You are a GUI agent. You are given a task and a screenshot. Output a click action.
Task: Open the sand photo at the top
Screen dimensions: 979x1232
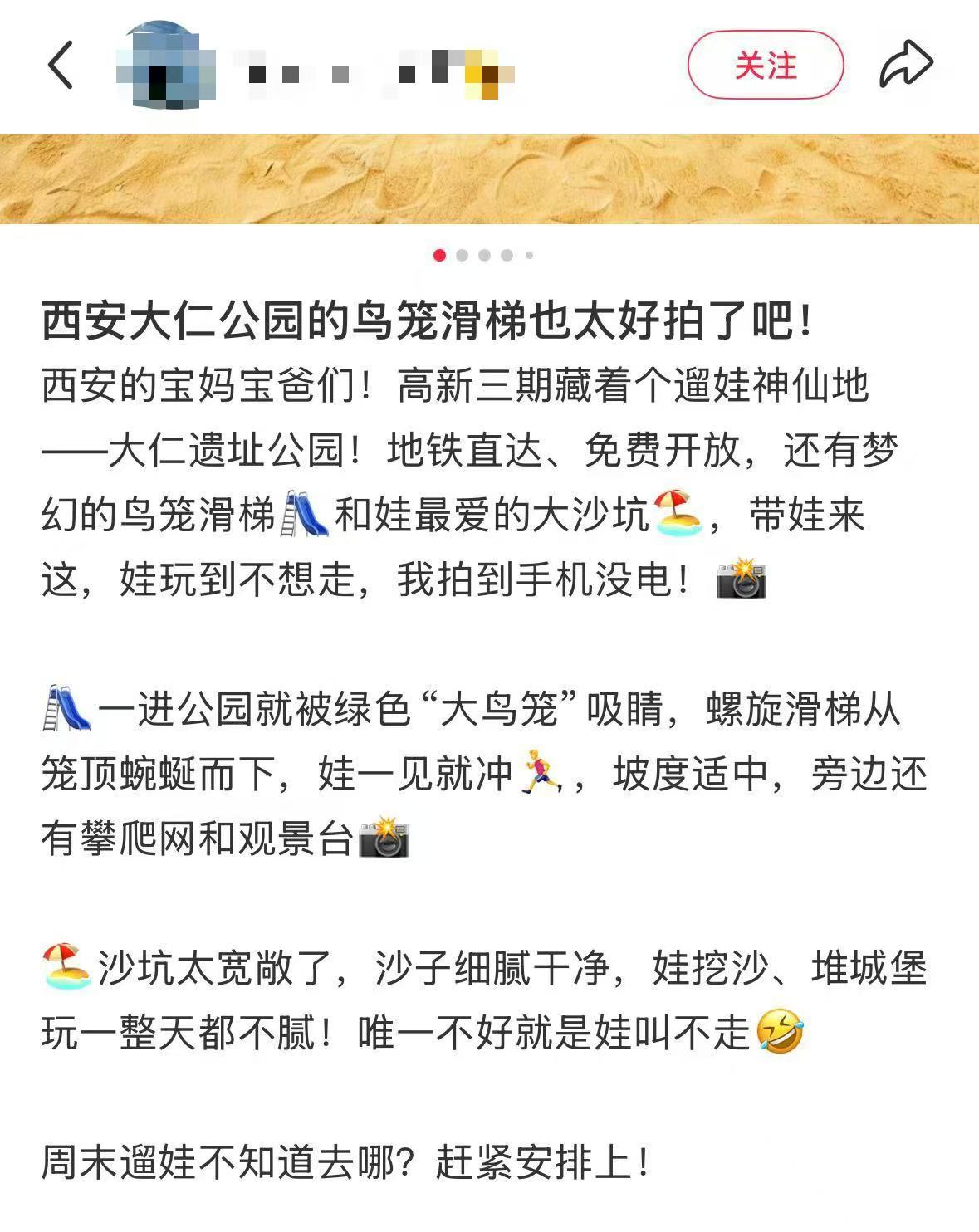(489, 178)
